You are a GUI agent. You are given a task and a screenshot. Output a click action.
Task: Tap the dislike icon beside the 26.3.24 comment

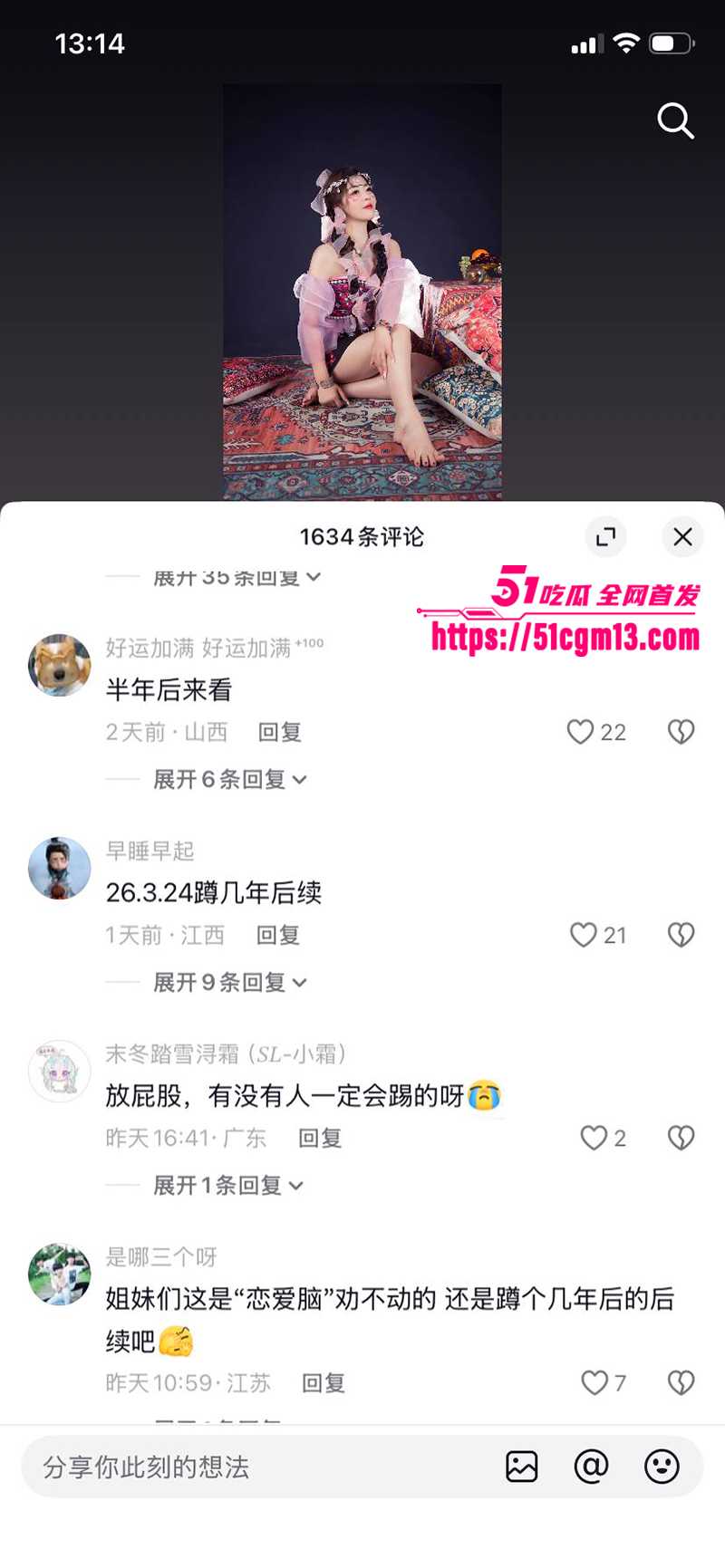[681, 934]
